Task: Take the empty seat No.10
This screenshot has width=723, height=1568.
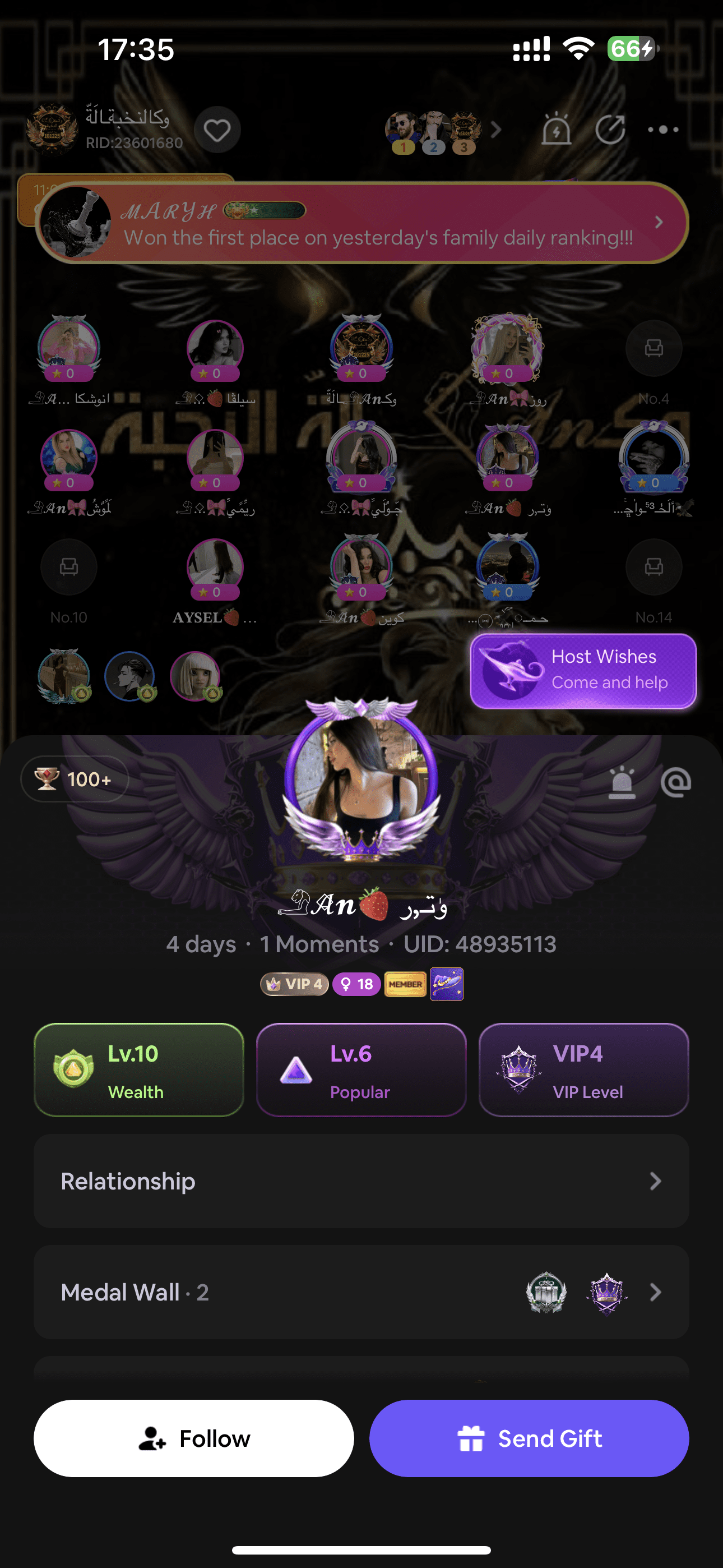Action: point(69,567)
